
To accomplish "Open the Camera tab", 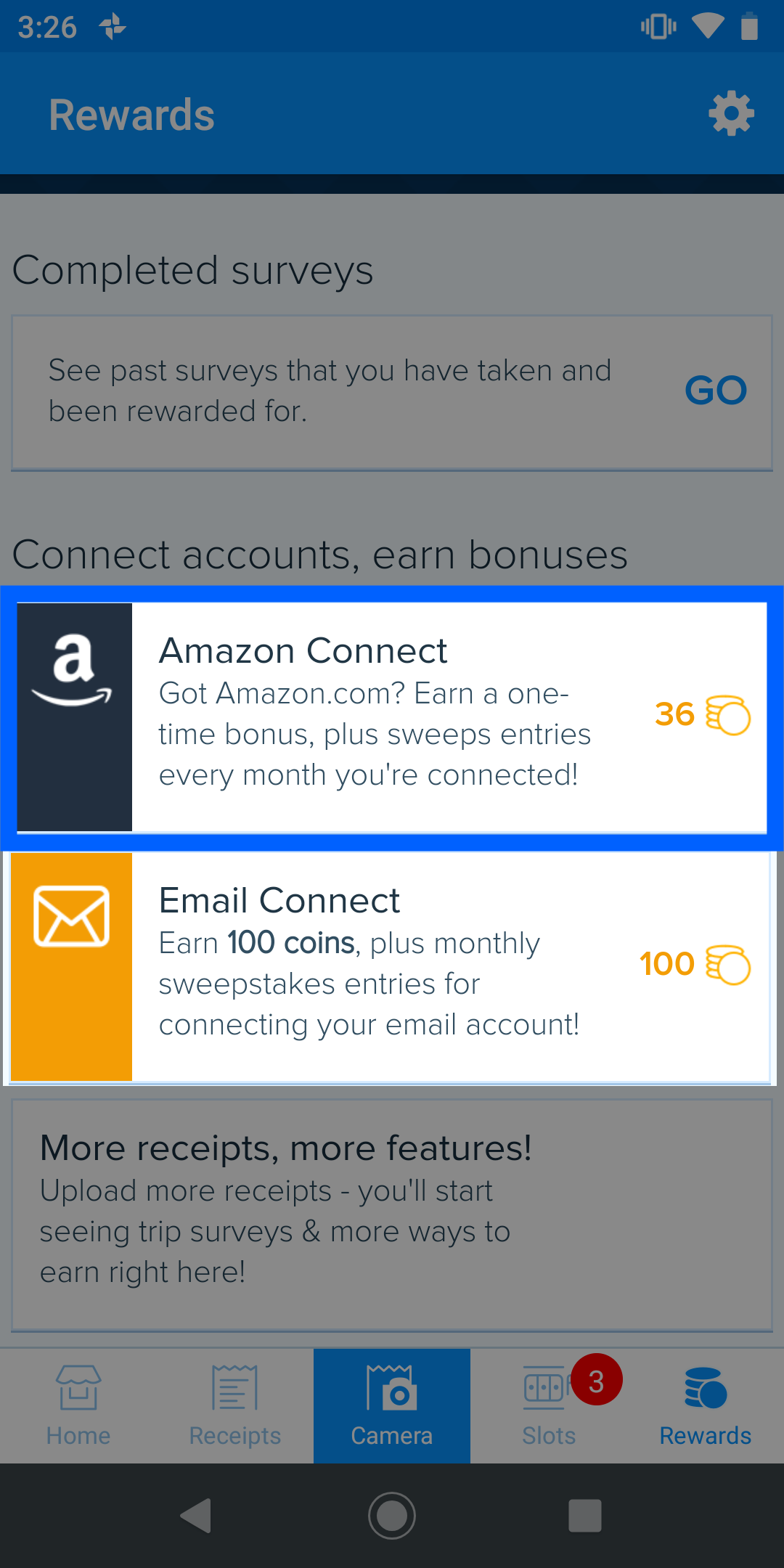I will pyautogui.click(x=392, y=1406).
